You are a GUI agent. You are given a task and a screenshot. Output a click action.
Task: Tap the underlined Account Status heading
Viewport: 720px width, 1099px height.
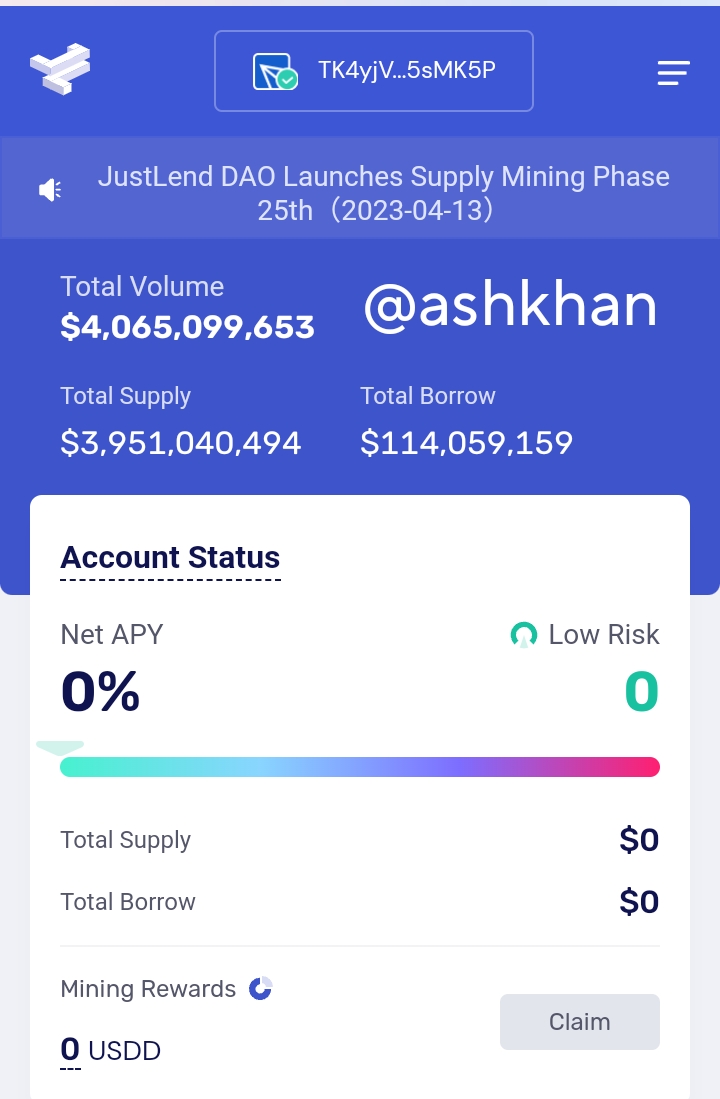coord(170,557)
